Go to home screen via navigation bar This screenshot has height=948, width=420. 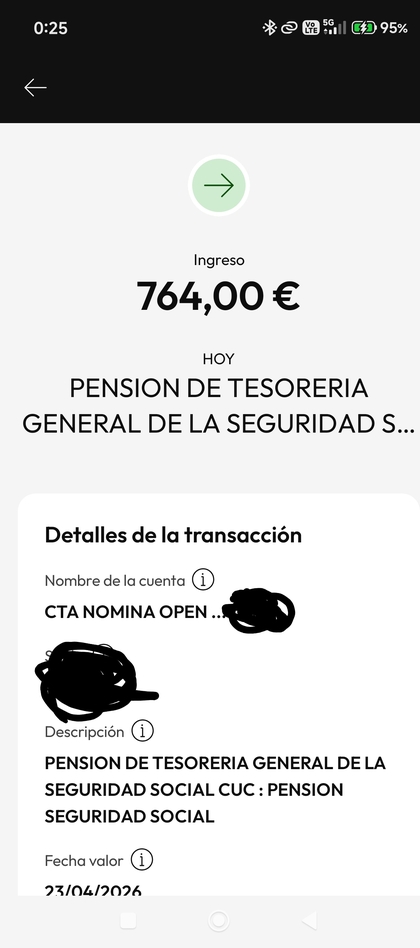[x=218, y=921]
